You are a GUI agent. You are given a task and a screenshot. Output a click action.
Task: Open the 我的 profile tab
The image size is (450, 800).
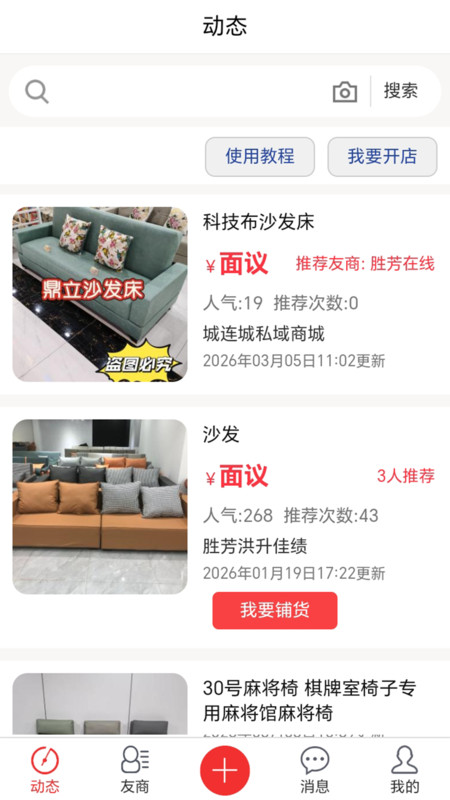click(405, 770)
